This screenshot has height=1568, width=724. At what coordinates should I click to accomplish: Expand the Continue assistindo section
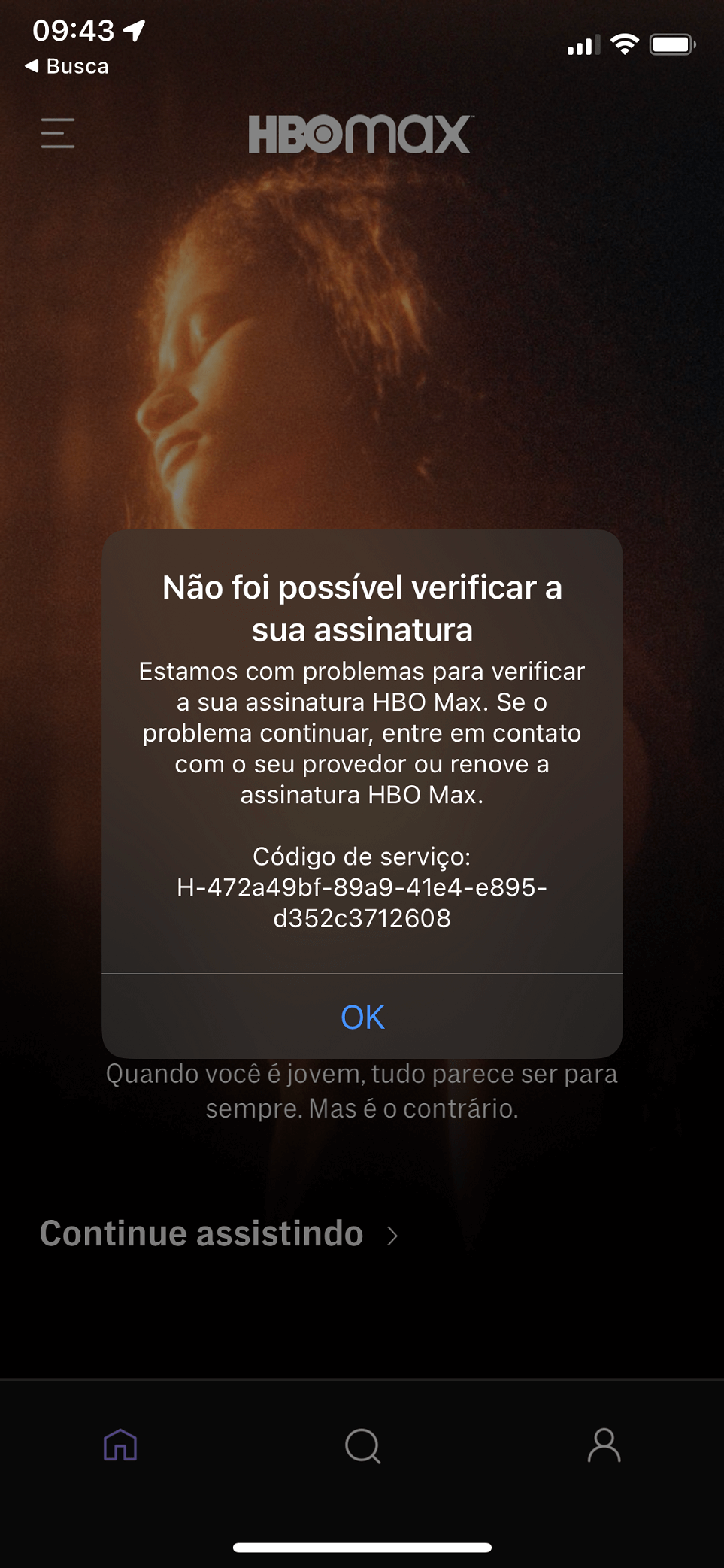[x=201, y=1233]
